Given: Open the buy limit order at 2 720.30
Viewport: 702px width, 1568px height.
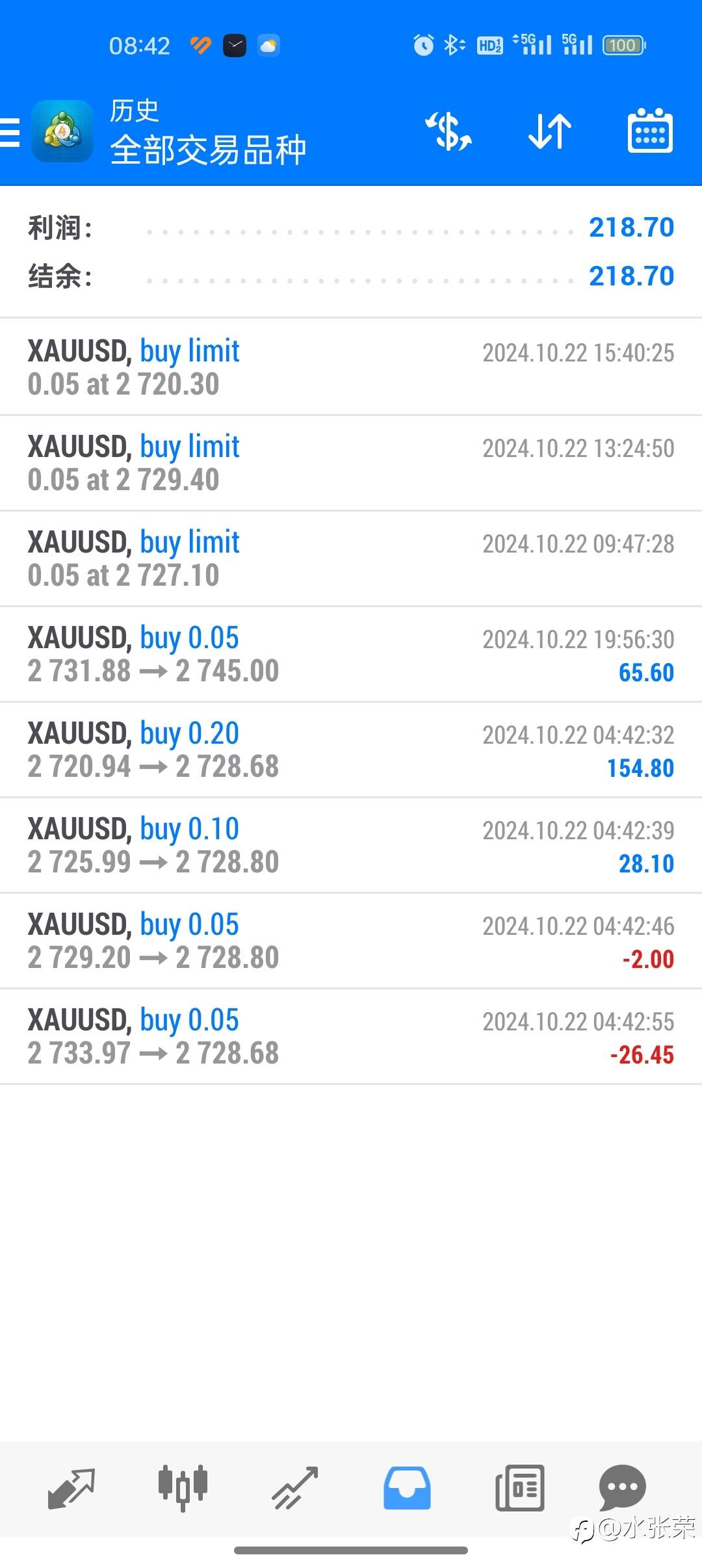Looking at the screenshot, I should coord(351,367).
